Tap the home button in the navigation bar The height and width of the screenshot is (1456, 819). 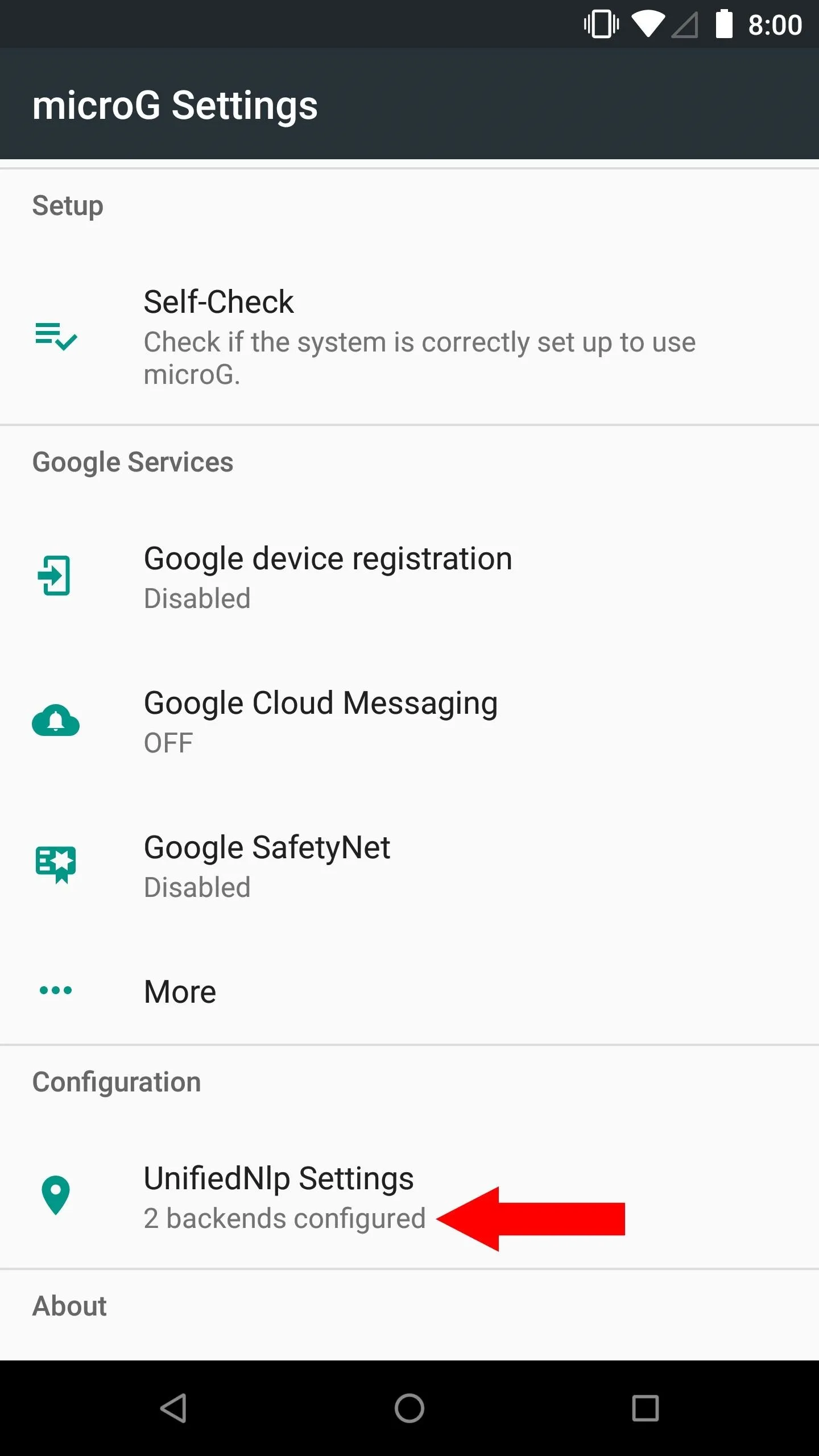(409, 1408)
